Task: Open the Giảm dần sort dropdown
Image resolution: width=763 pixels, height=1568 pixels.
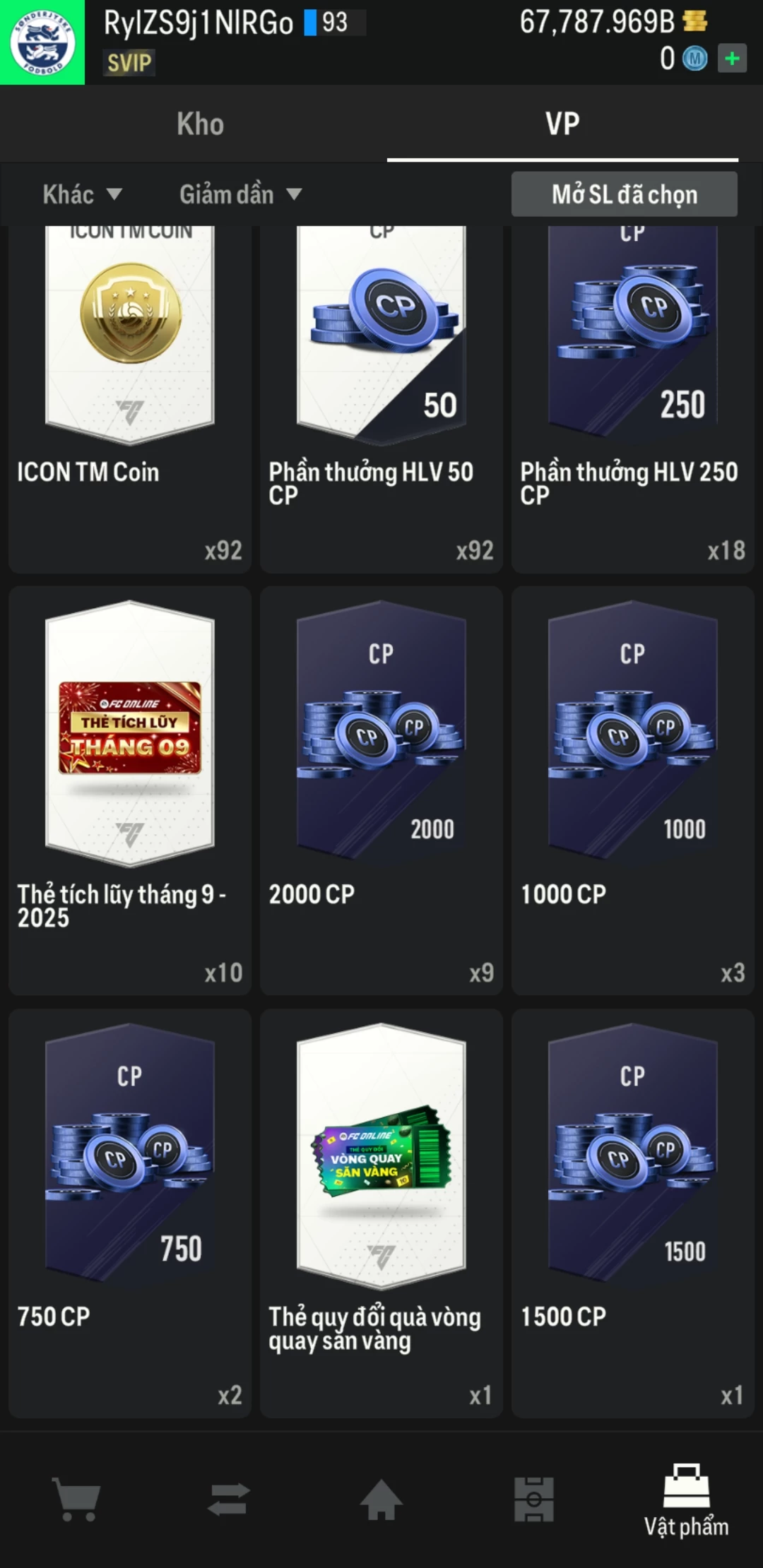Action: (240, 194)
